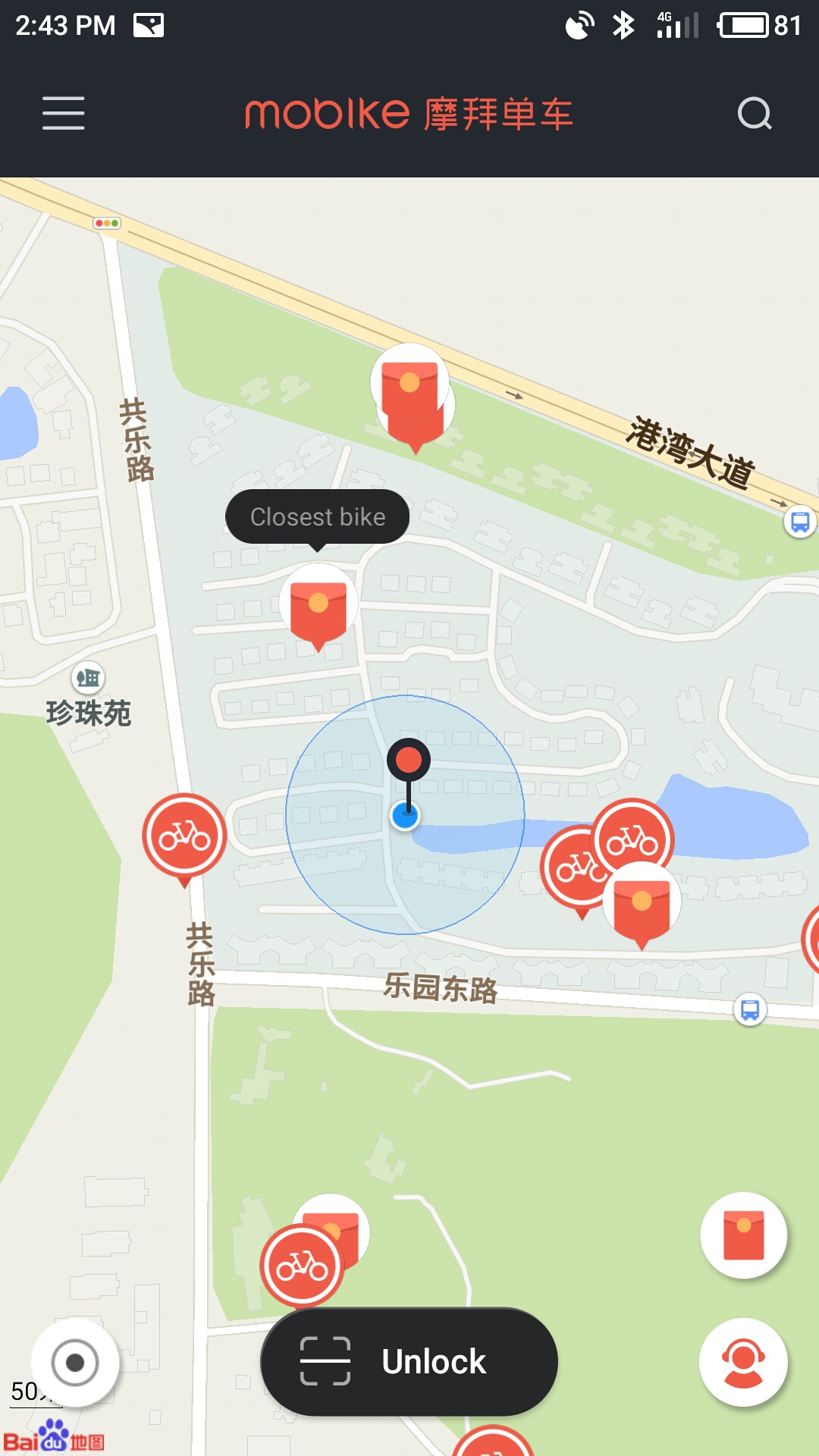This screenshot has width=819, height=1456.
Task: Open the hamburger menu
Action: pyautogui.click(x=64, y=114)
